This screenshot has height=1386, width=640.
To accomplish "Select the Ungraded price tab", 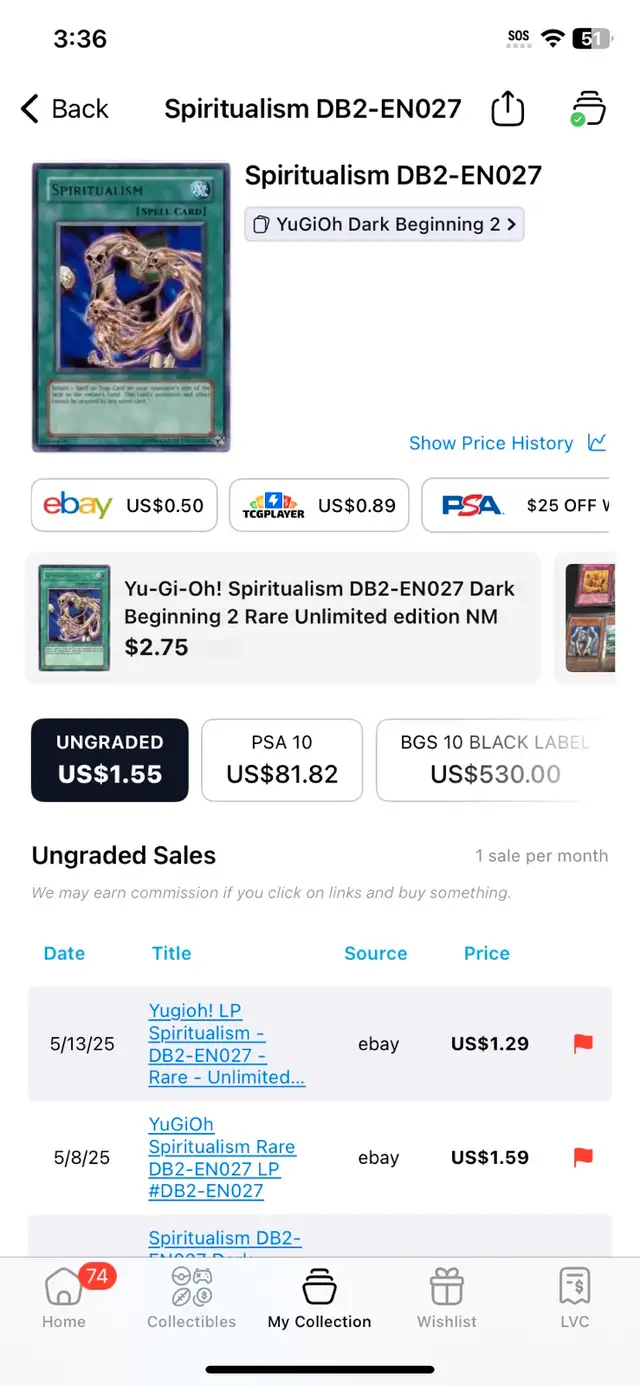I will (x=110, y=760).
